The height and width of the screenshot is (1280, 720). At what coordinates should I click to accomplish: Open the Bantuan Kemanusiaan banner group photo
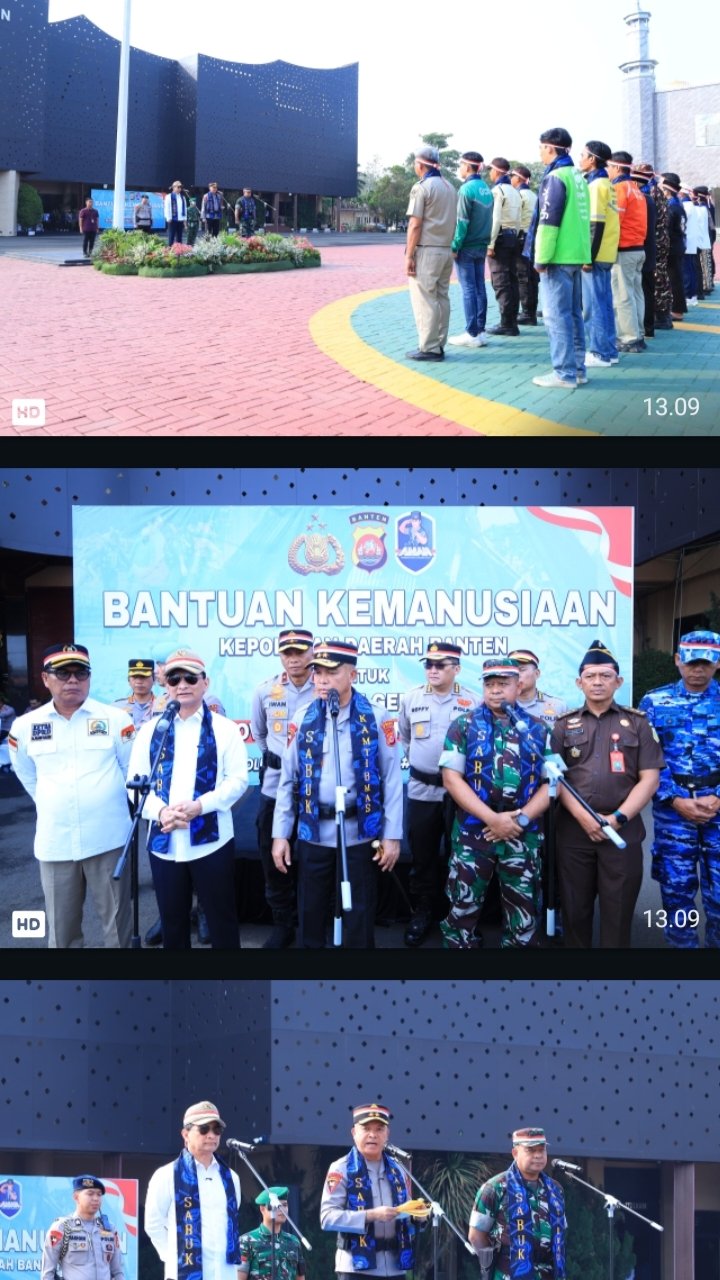(360, 708)
